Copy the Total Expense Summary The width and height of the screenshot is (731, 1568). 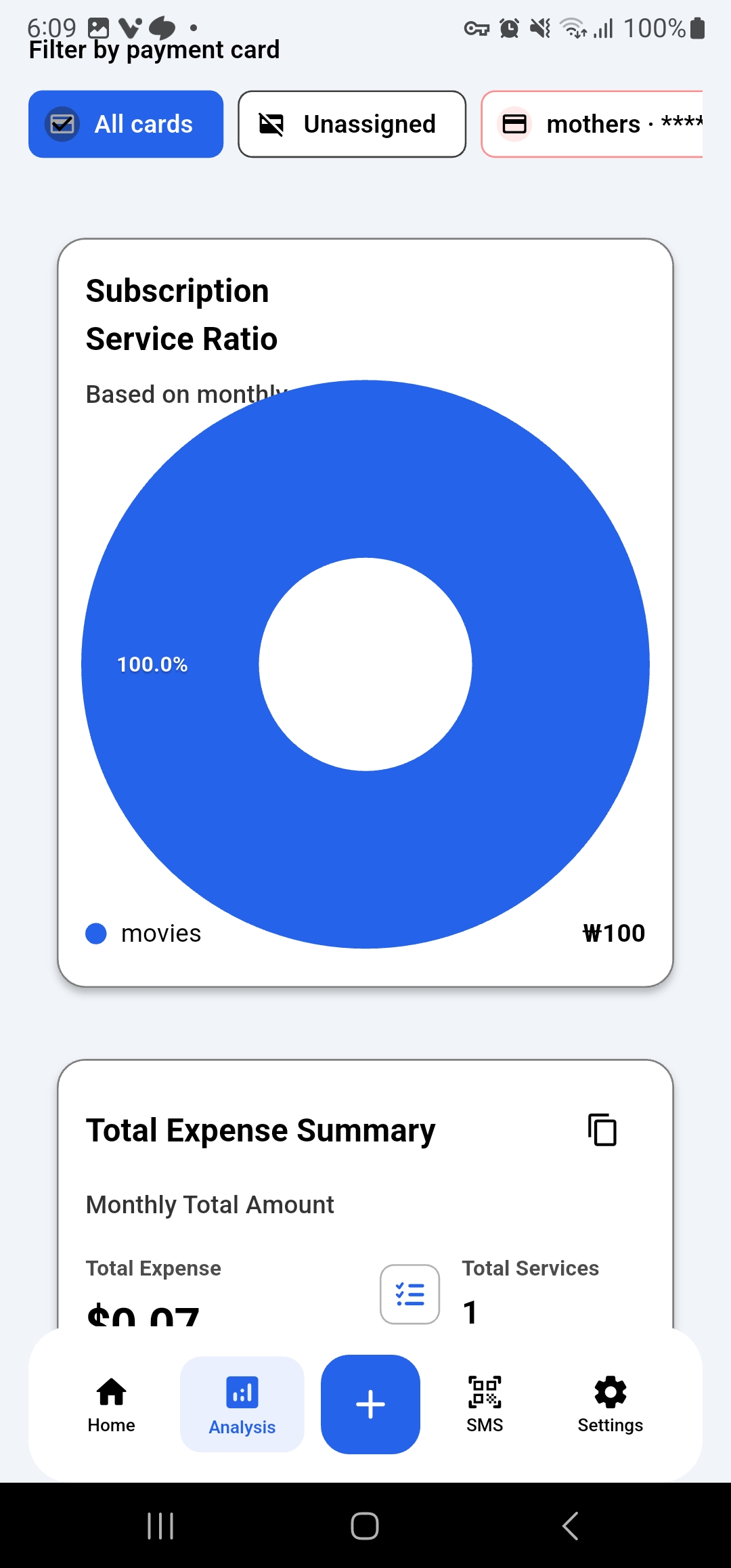[602, 1130]
